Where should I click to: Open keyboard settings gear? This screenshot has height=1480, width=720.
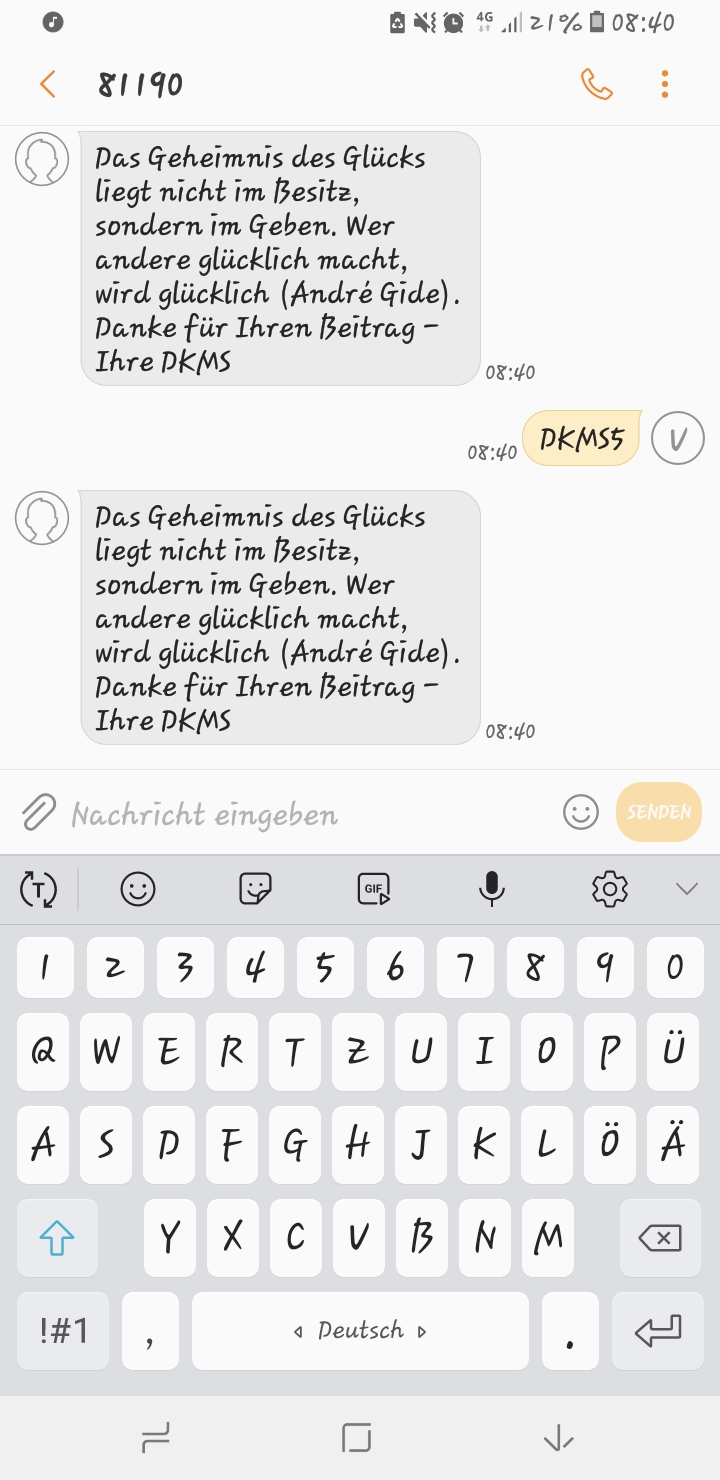[609, 888]
